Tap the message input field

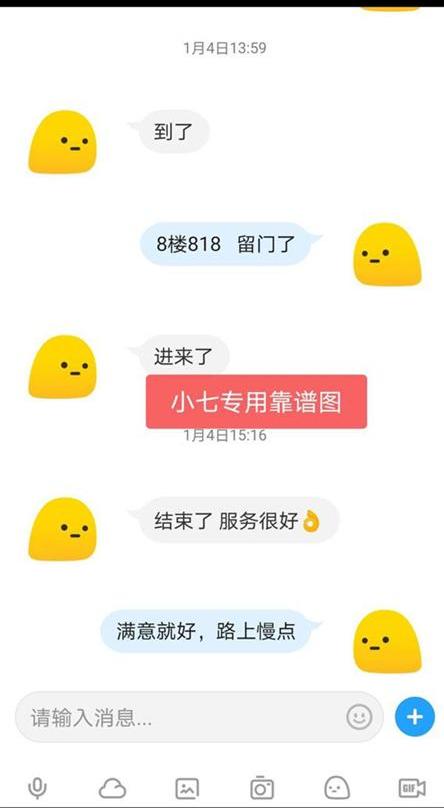199,717
